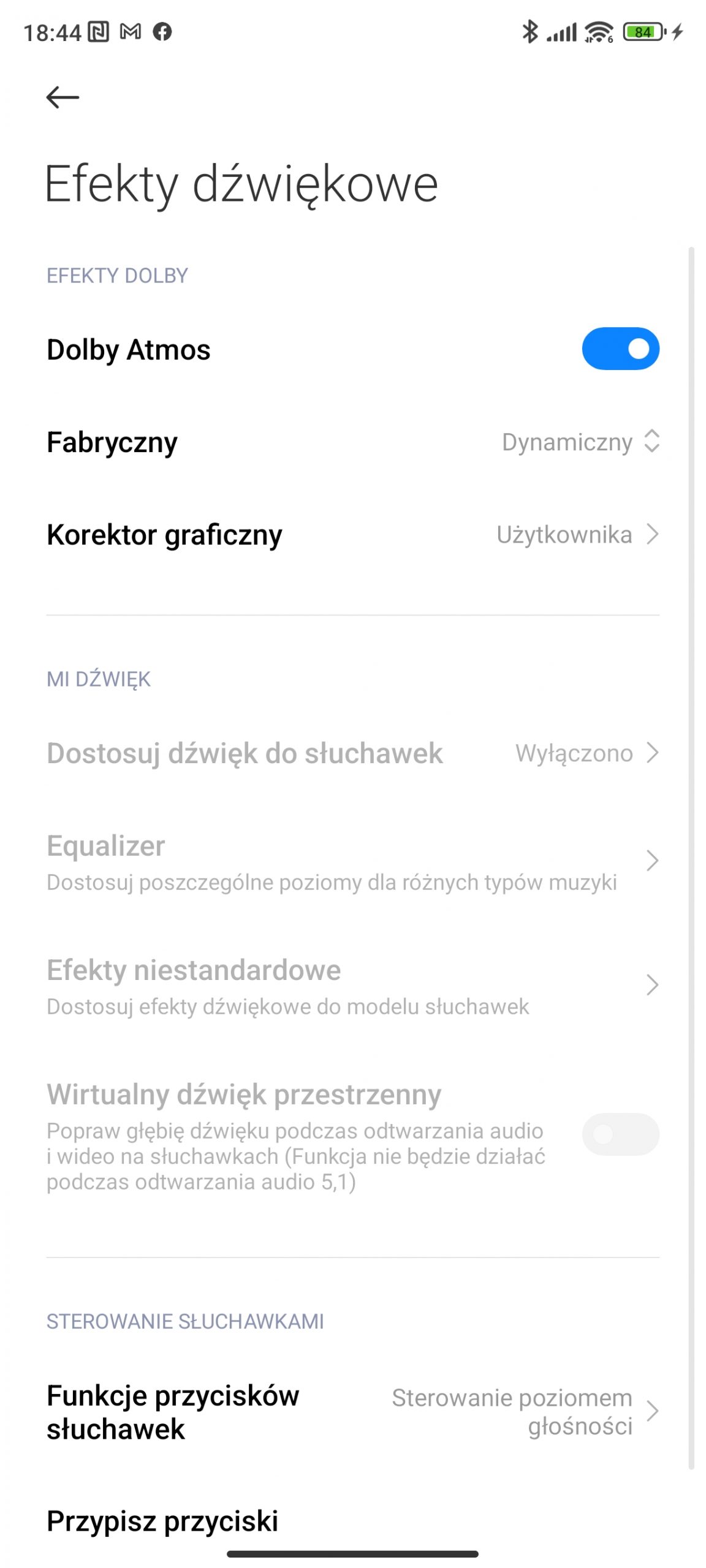
Task: Open Dostosuj dźwięk do słuchawek
Action: [x=352, y=753]
